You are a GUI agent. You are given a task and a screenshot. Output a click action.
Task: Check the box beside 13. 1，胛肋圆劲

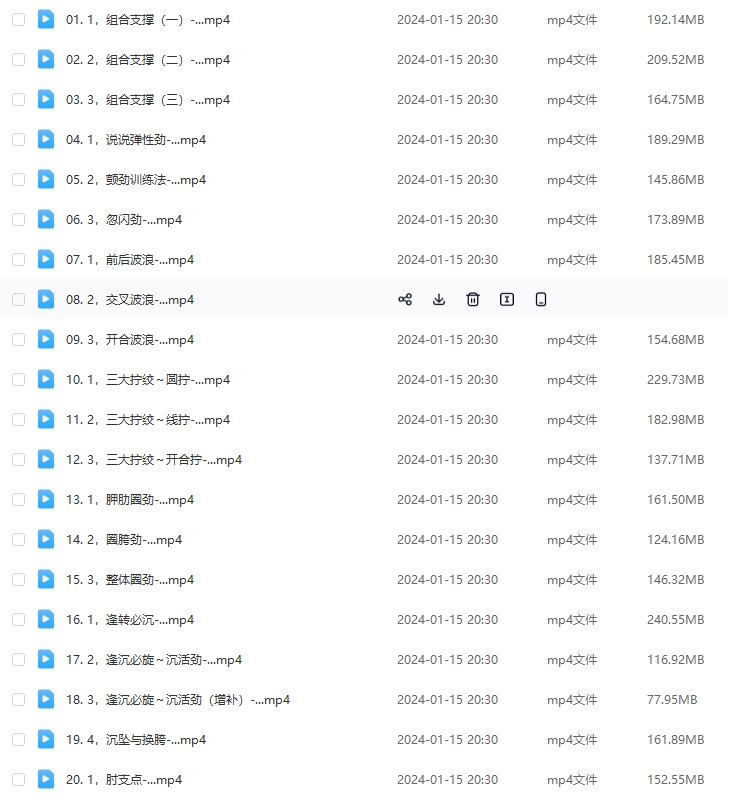[x=18, y=499]
